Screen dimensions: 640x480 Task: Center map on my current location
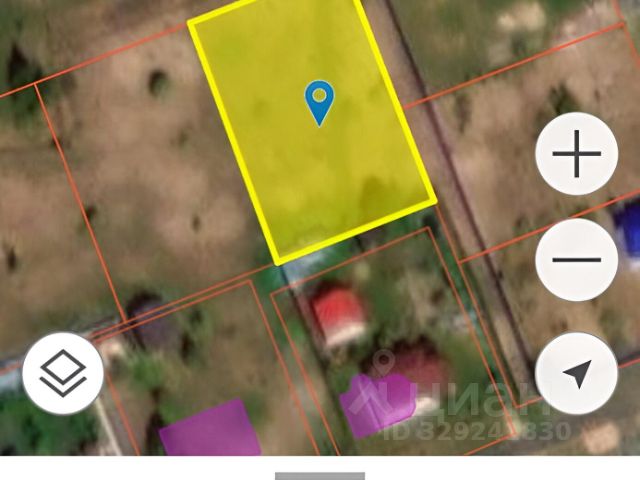coord(577,375)
